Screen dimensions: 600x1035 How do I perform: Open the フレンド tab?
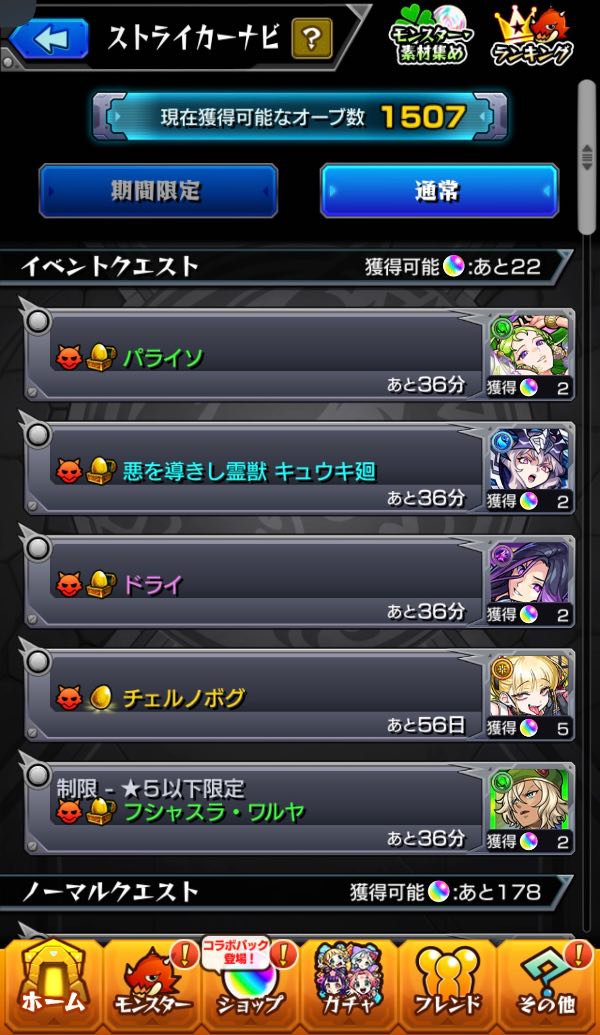[448, 988]
